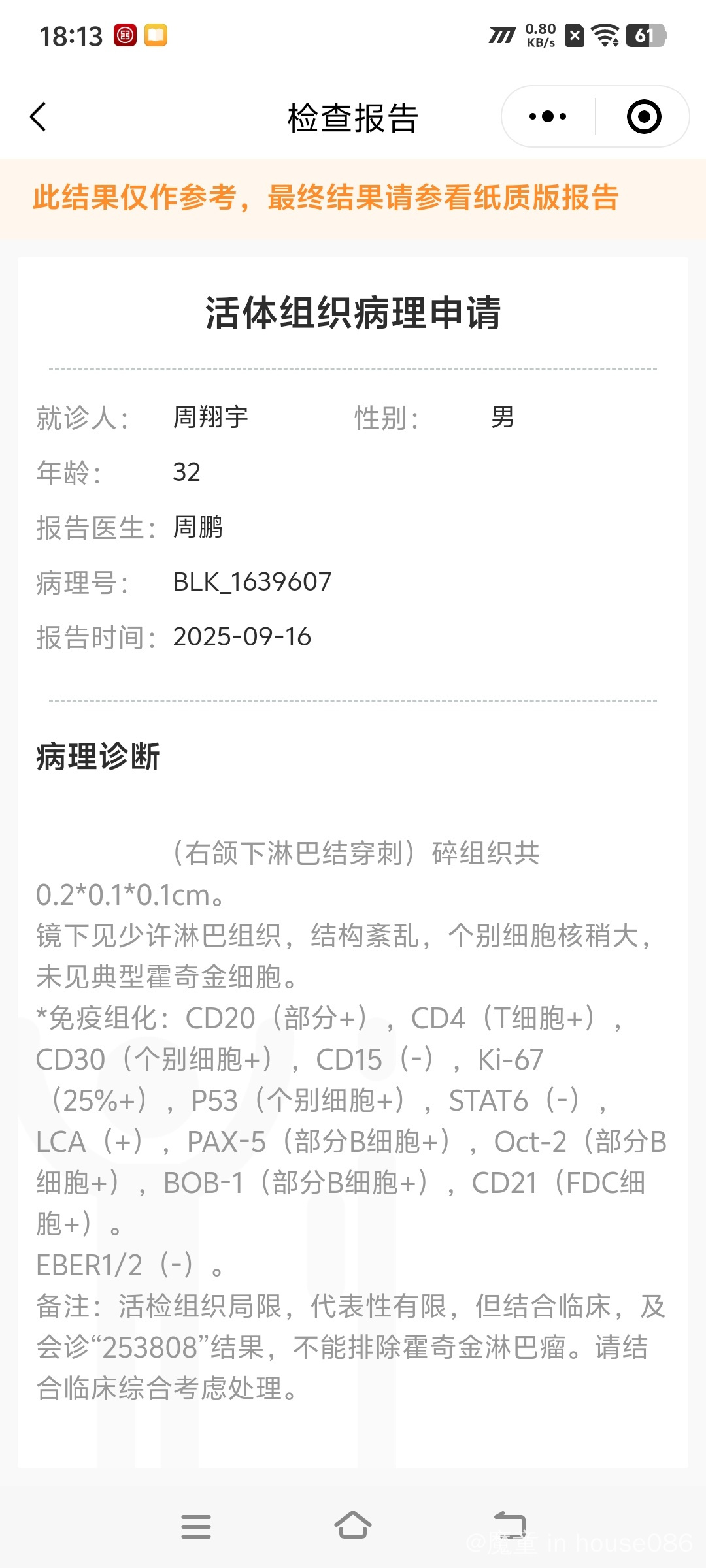Open recent apps from the system navigation bar

coord(196,1526)
